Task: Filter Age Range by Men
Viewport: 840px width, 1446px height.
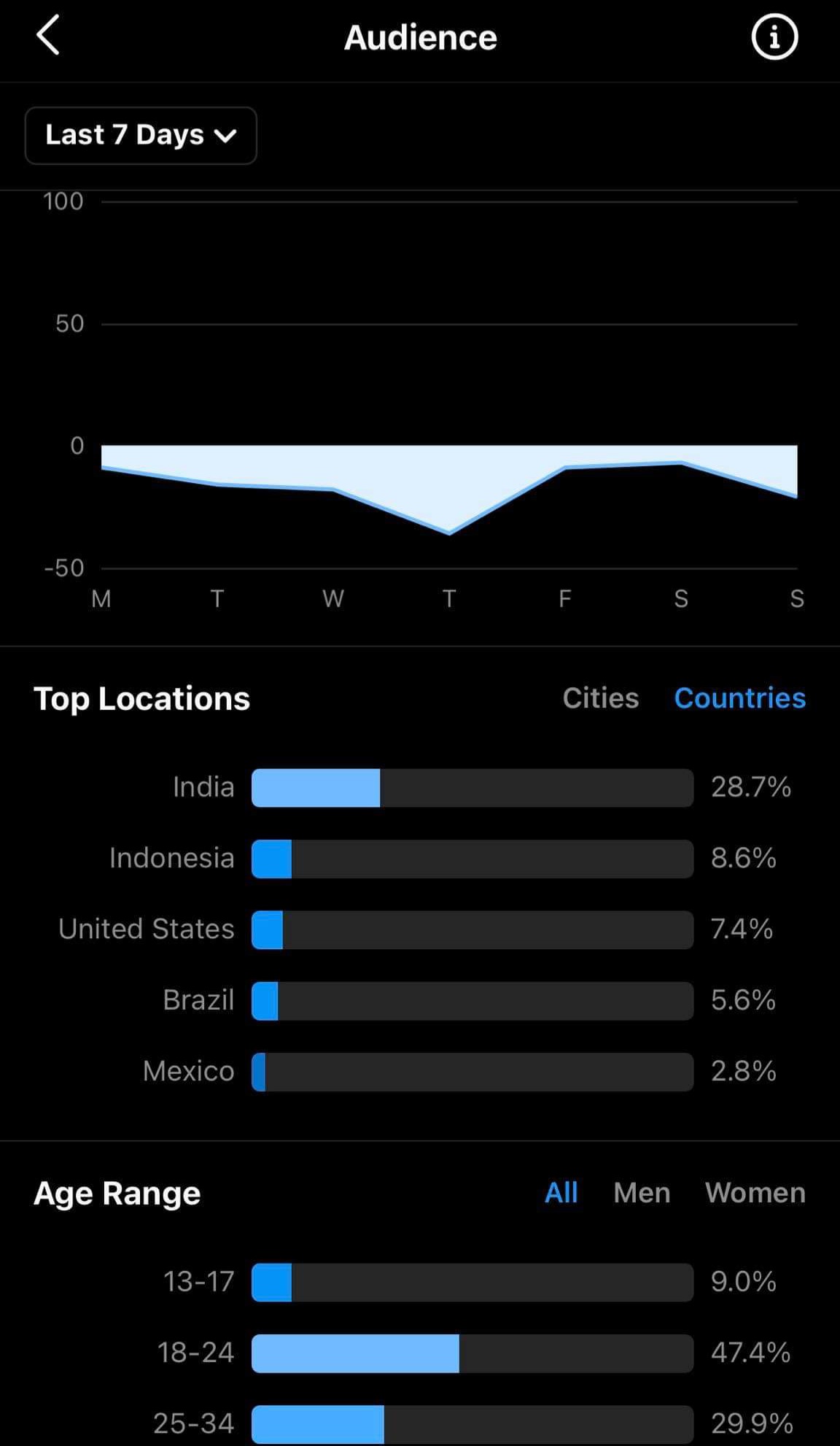Action: (x=642, y=1192)
